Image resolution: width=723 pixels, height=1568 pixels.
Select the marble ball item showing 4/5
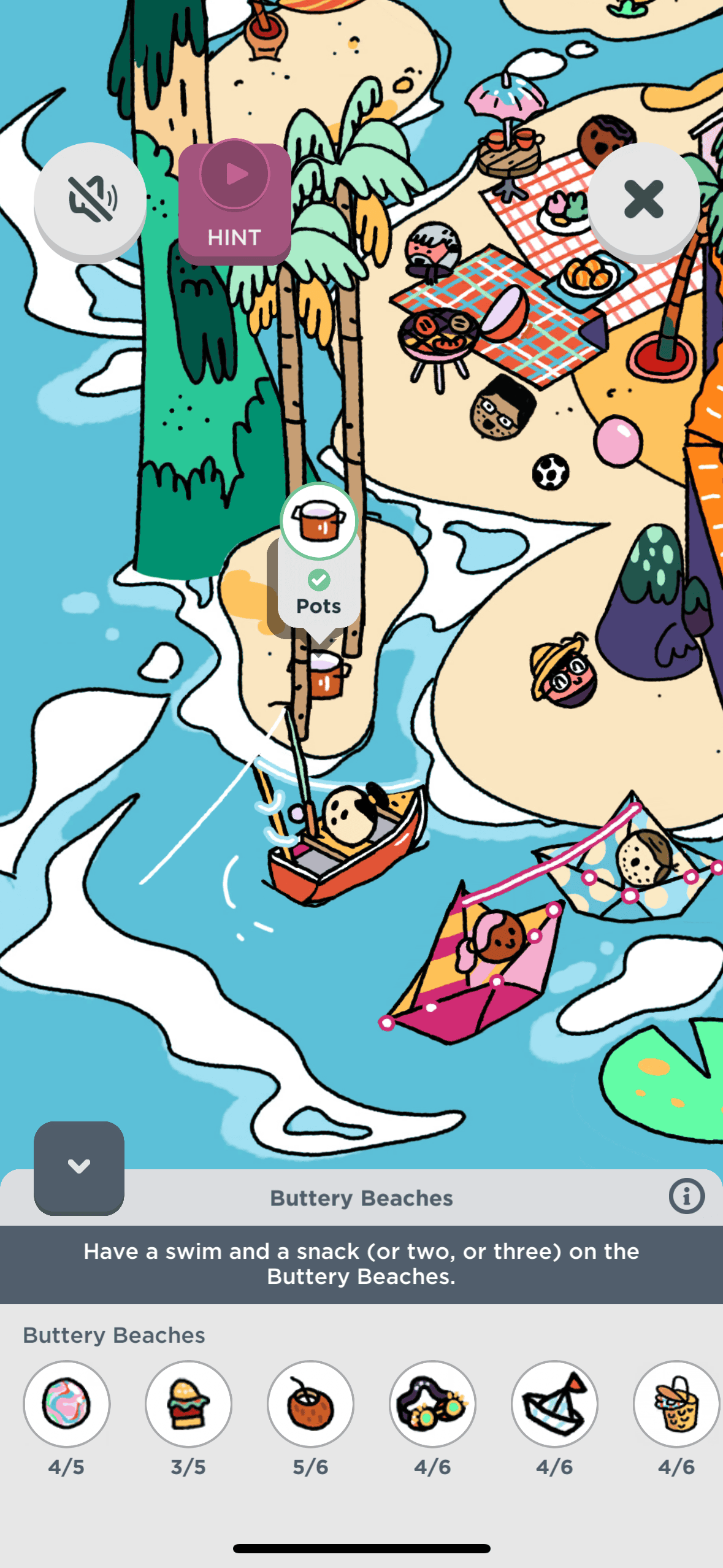click(67, 1404)
